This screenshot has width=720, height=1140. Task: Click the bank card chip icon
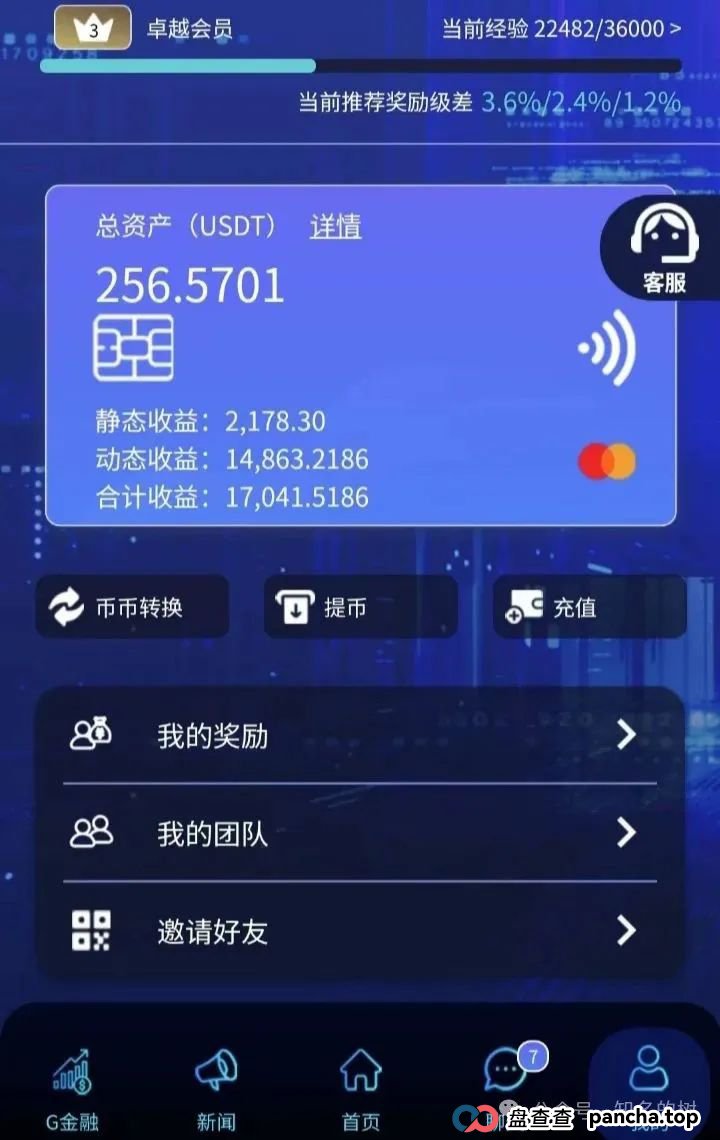point(136,348)
